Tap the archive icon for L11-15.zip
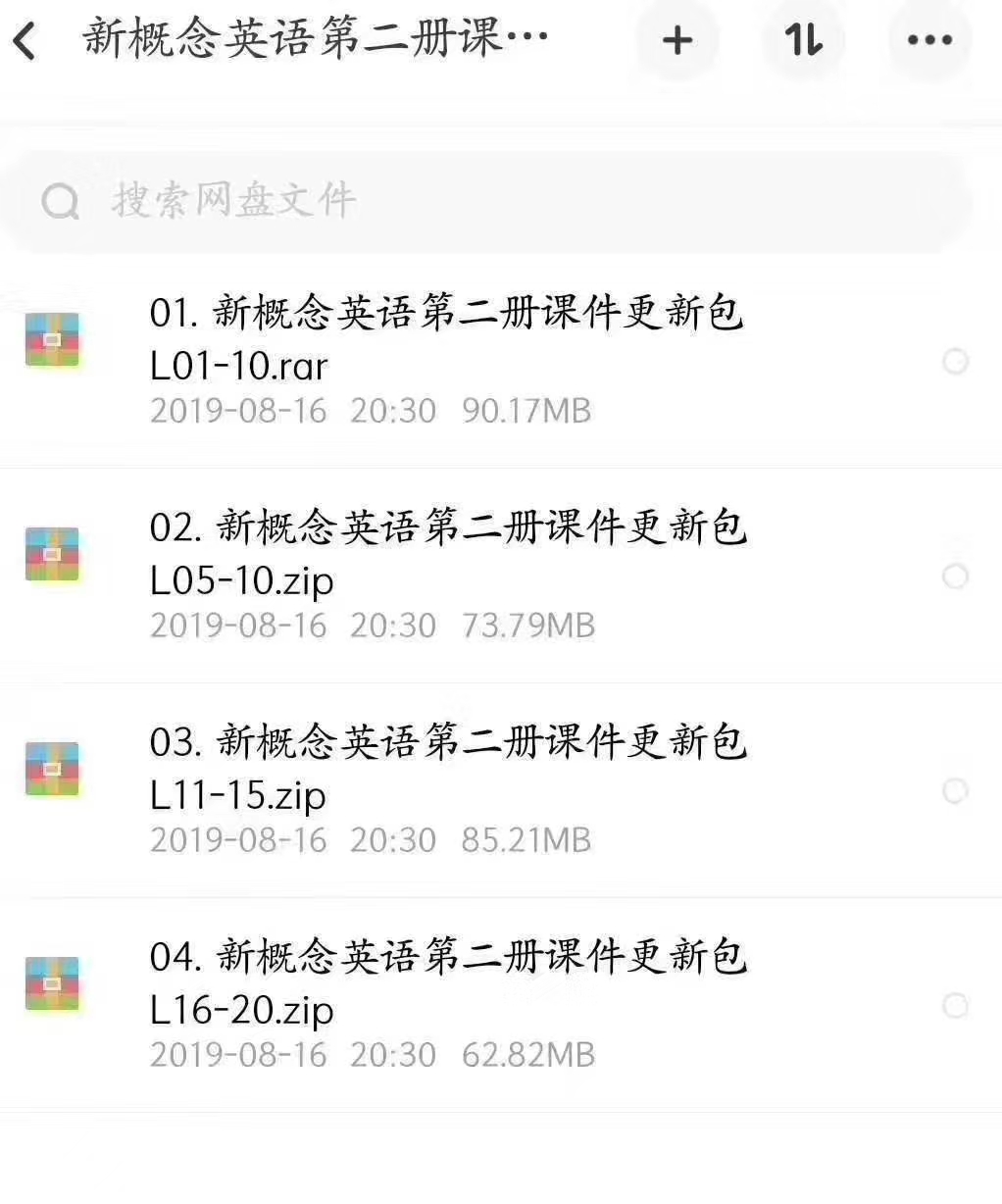This screenshot has width=1002, height=1204. pos(54,771)
